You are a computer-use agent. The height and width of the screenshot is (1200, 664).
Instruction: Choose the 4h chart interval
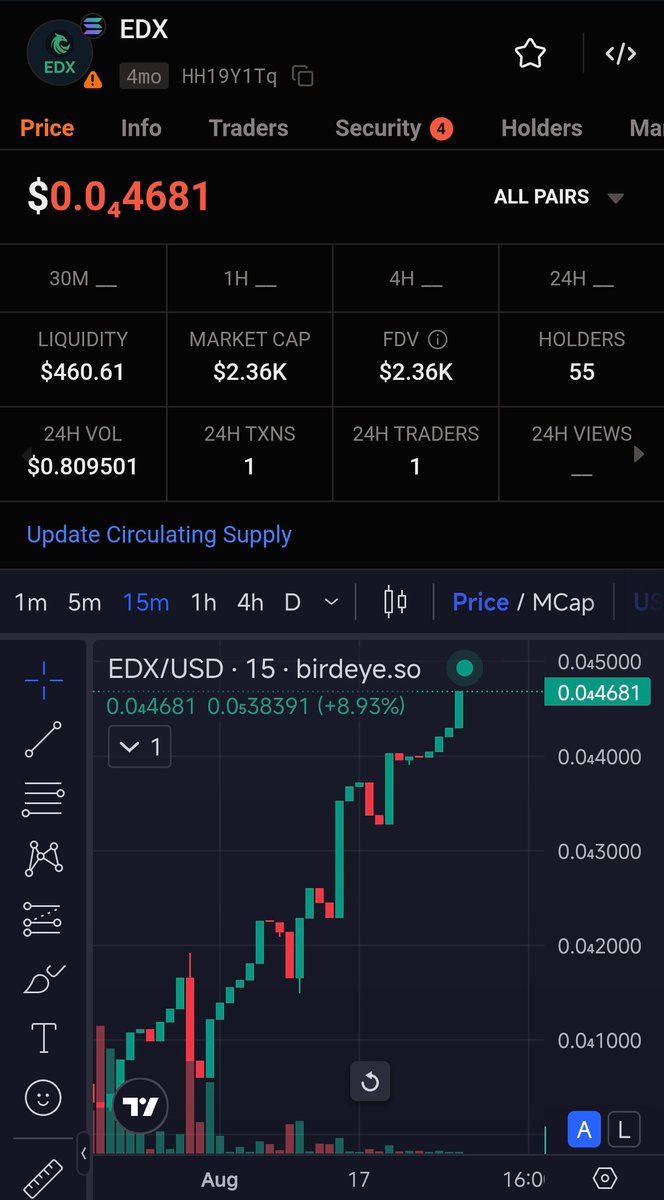click(x=250, y=602)
